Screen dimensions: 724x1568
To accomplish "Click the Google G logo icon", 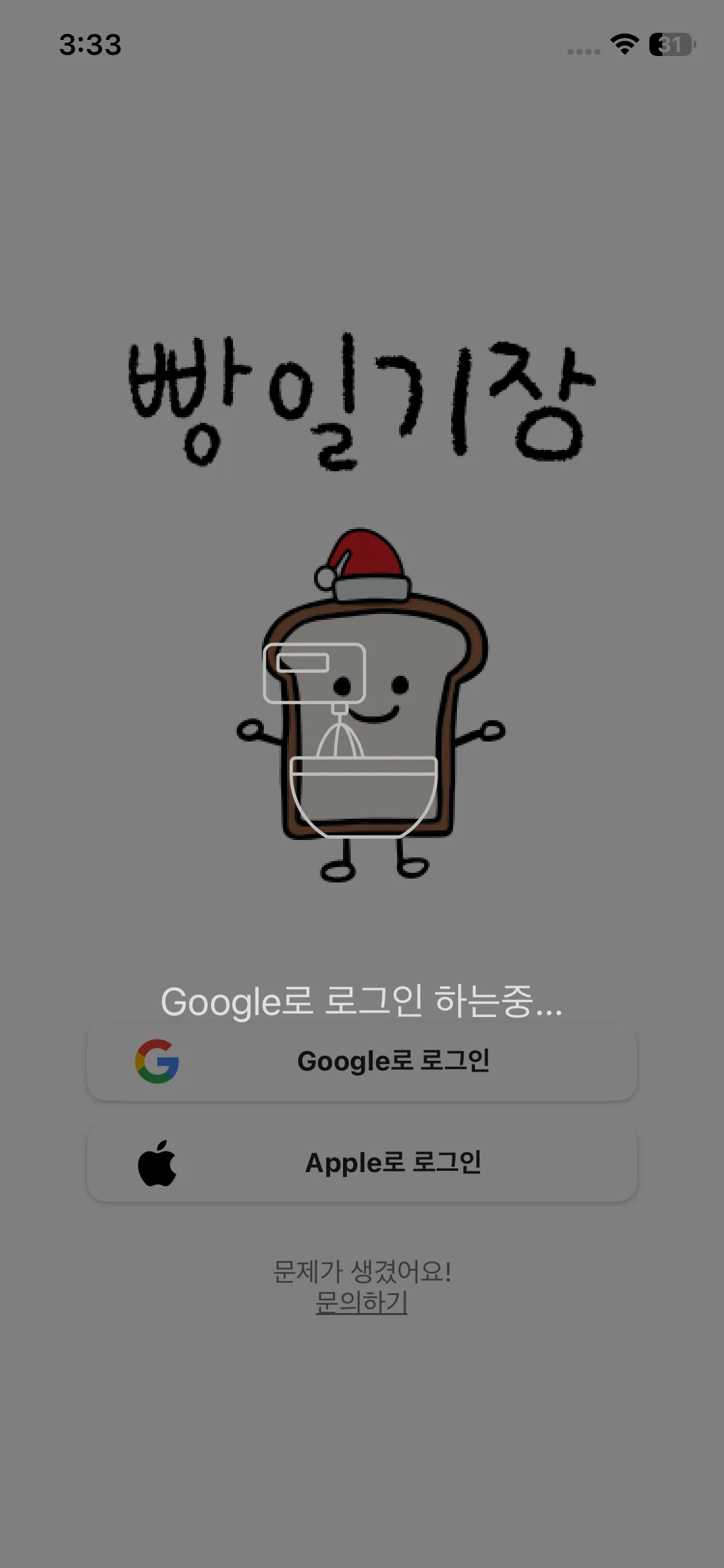I will pyautogui.click(x=156, y=1062).
